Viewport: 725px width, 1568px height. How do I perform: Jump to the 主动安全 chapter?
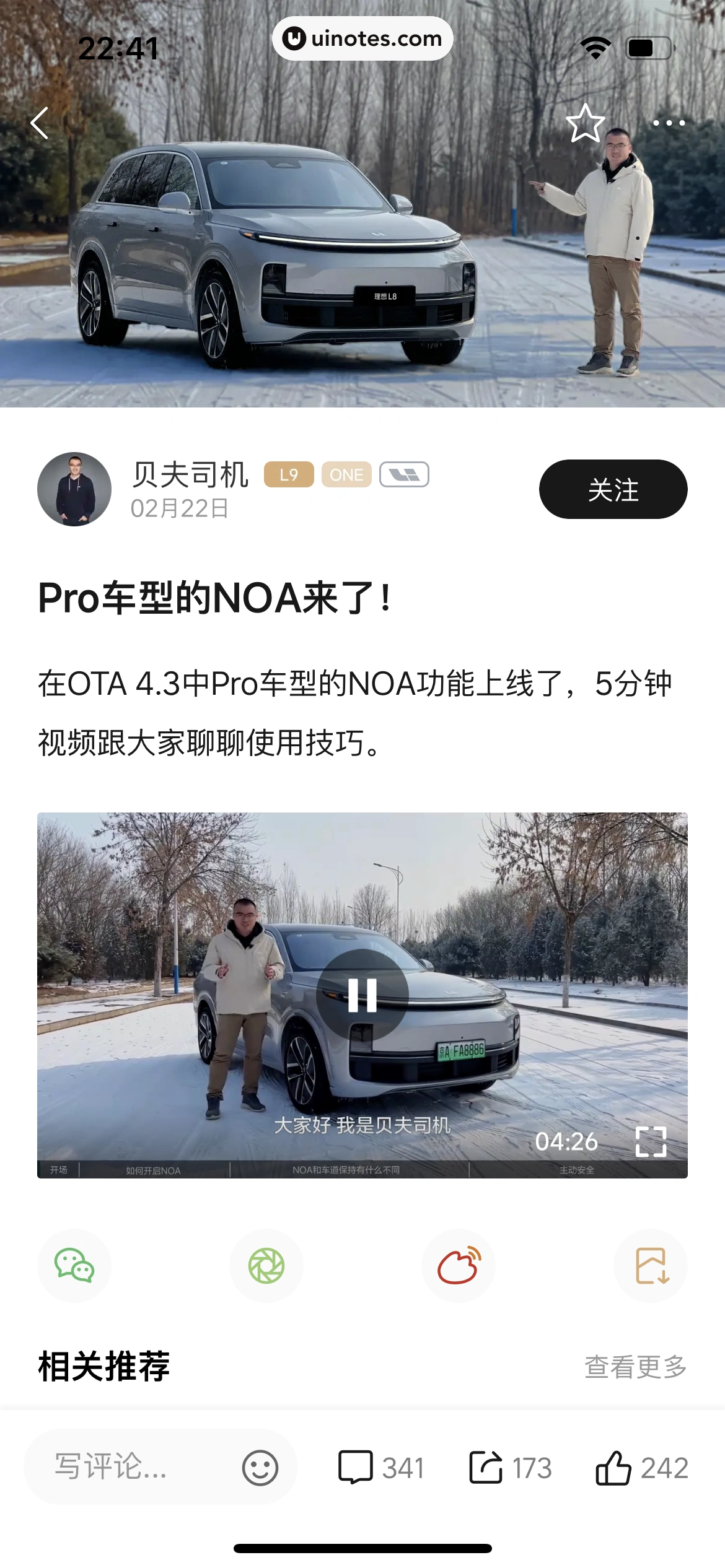point(577,1170)
